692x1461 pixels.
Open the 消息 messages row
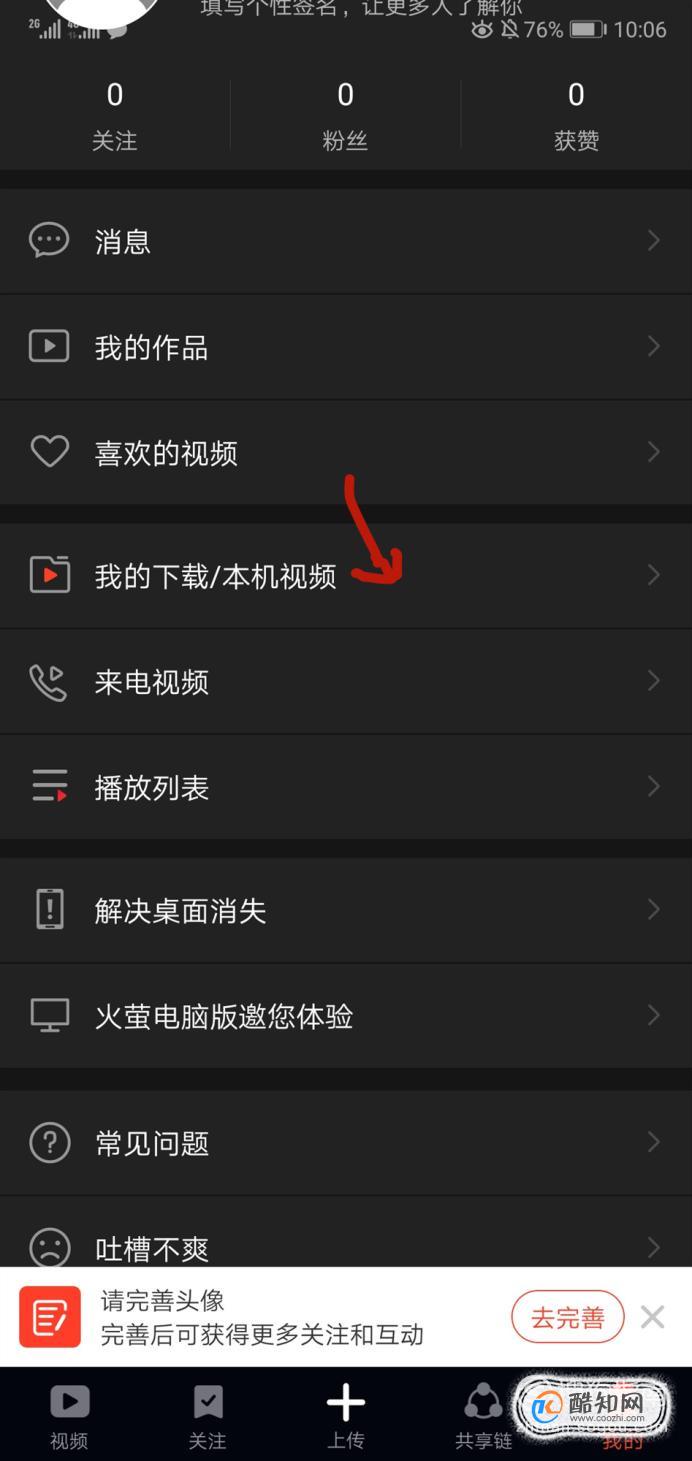click(x=346, y=240)
